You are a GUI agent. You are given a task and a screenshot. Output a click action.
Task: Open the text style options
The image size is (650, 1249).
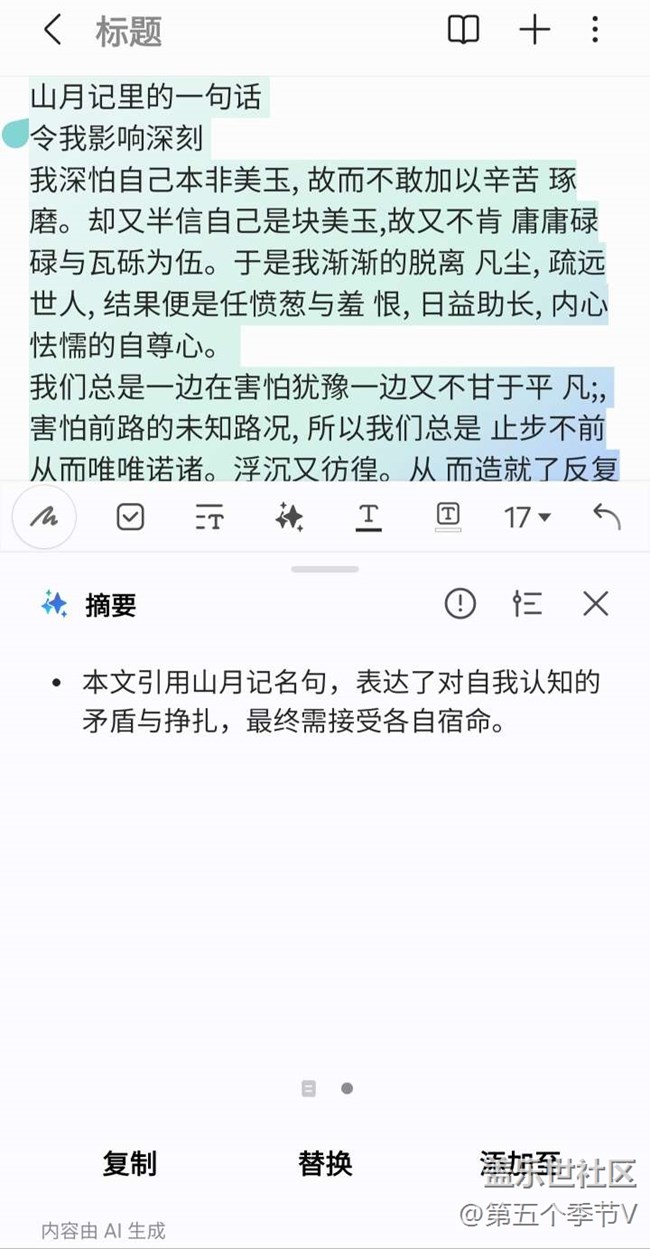[209, 517]
